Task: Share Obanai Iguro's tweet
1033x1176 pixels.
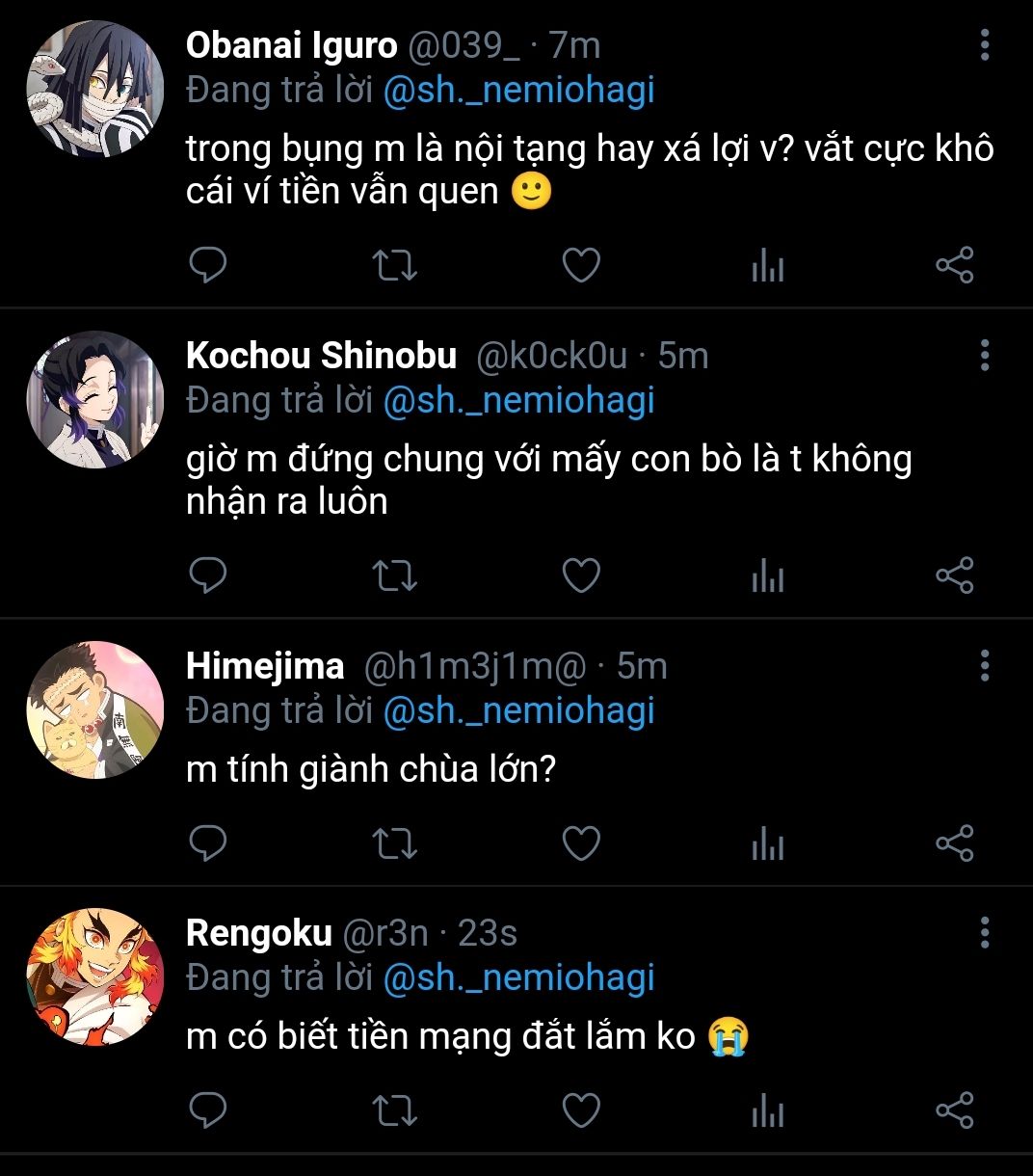Action: (955, 265)
